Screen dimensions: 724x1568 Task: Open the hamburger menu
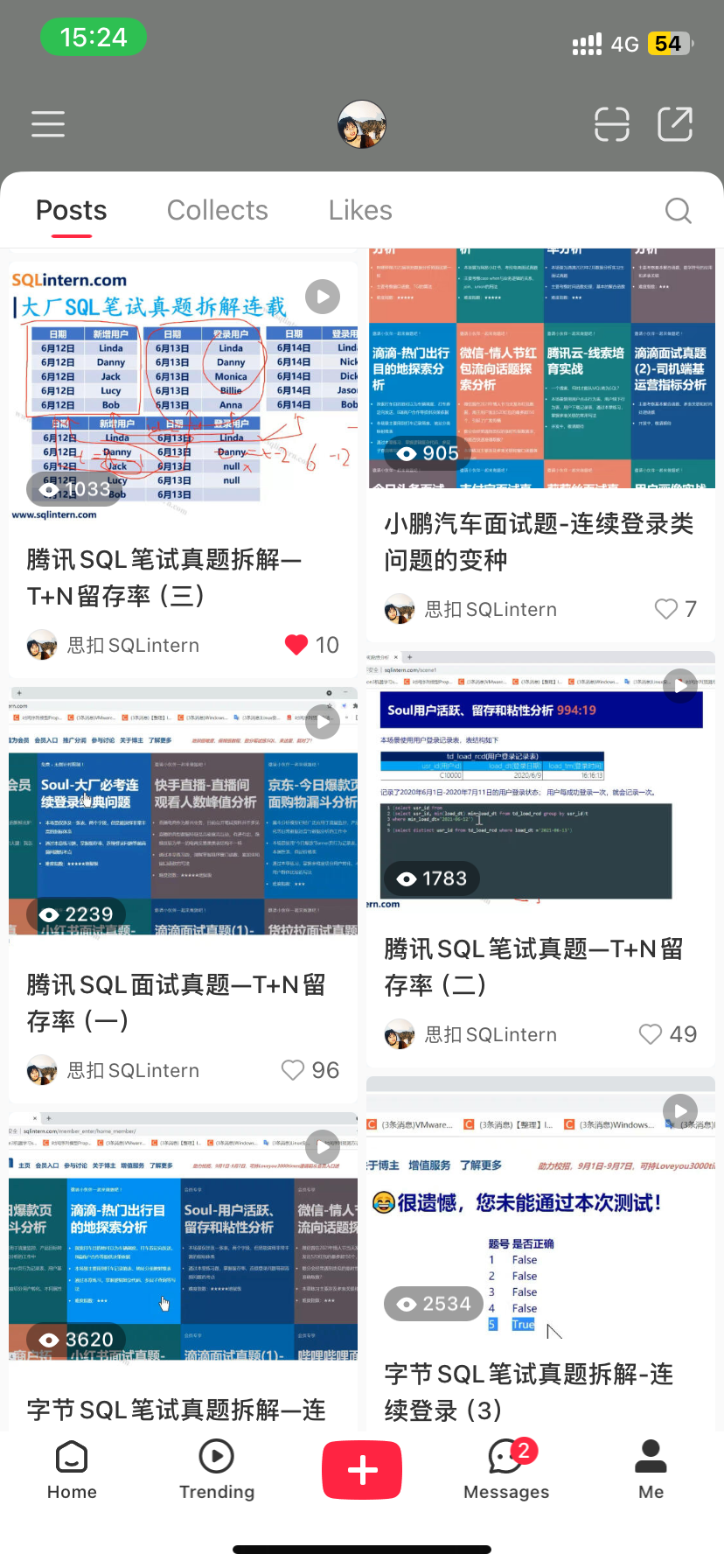48,124
